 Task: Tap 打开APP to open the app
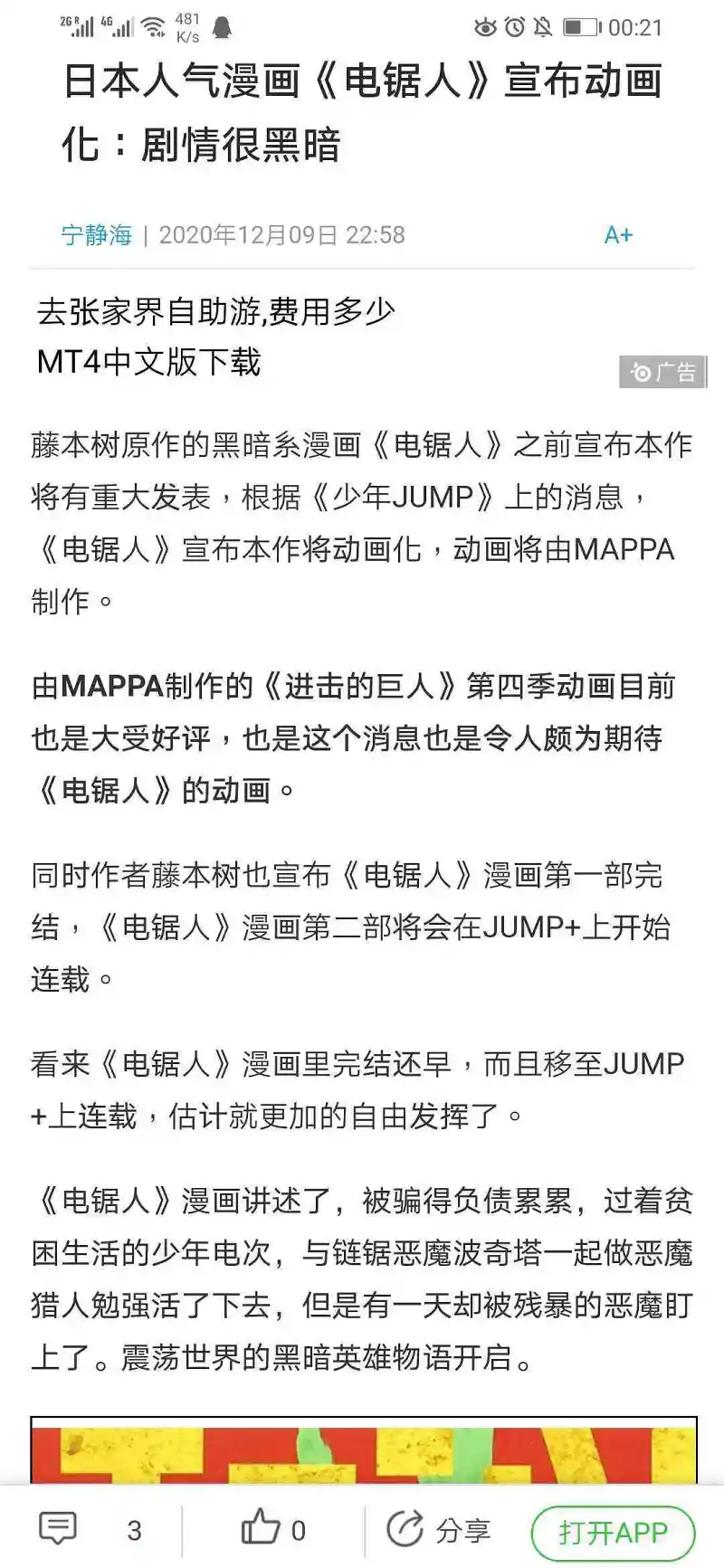pyautogui.click(x=613, y=1533)
